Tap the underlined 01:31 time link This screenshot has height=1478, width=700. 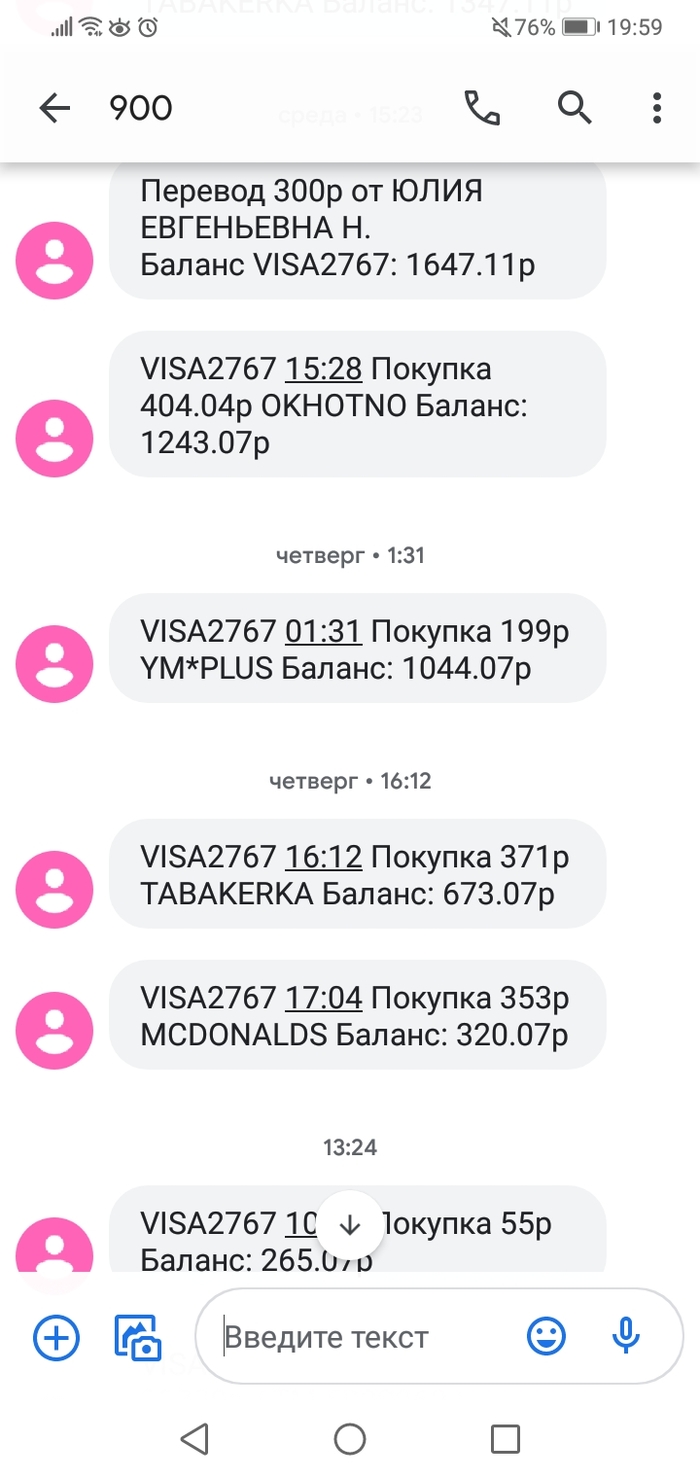tap(323, 632)
